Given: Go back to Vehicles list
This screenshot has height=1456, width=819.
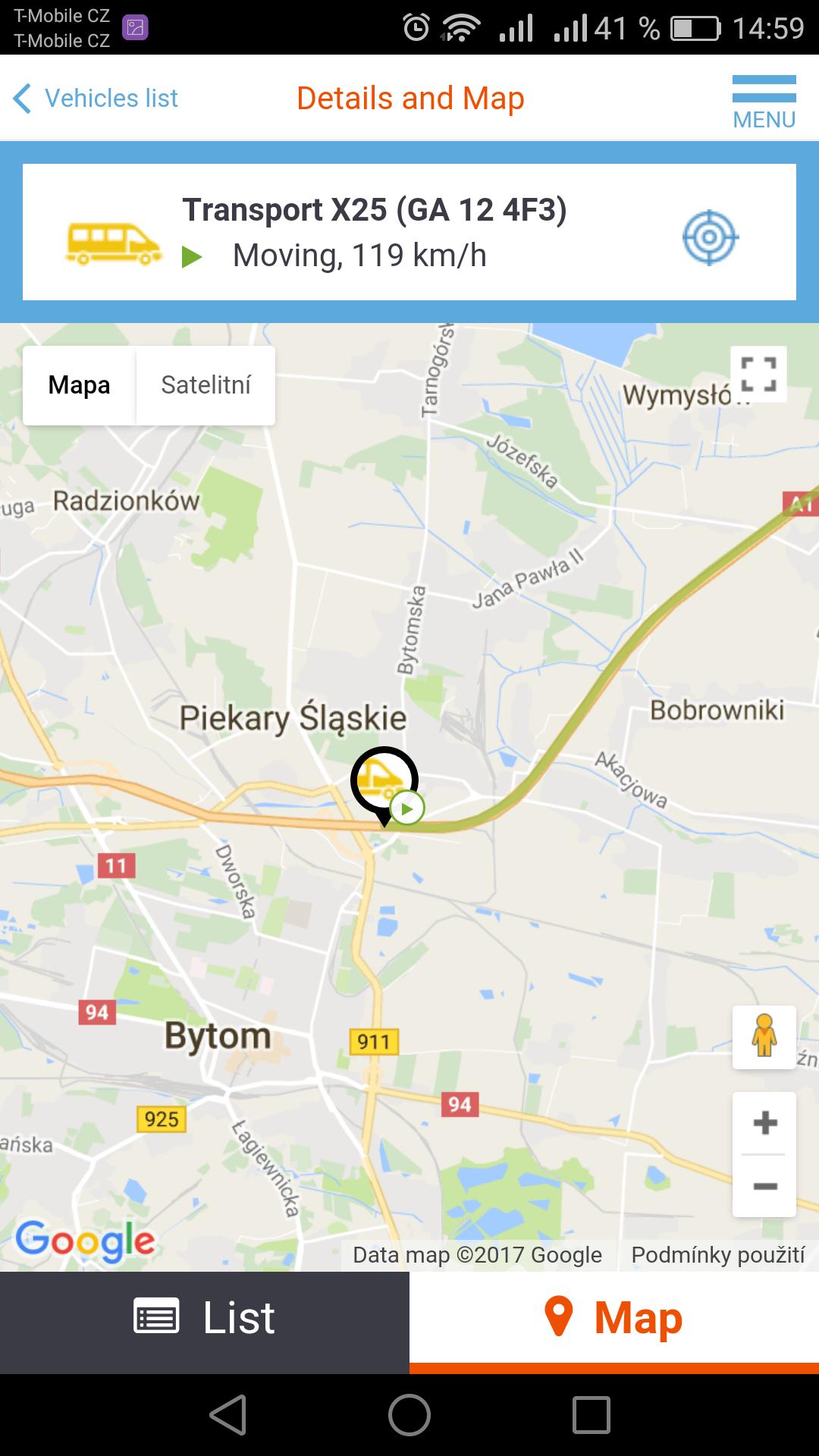Looking at the screenshot, I should point(96,99).
